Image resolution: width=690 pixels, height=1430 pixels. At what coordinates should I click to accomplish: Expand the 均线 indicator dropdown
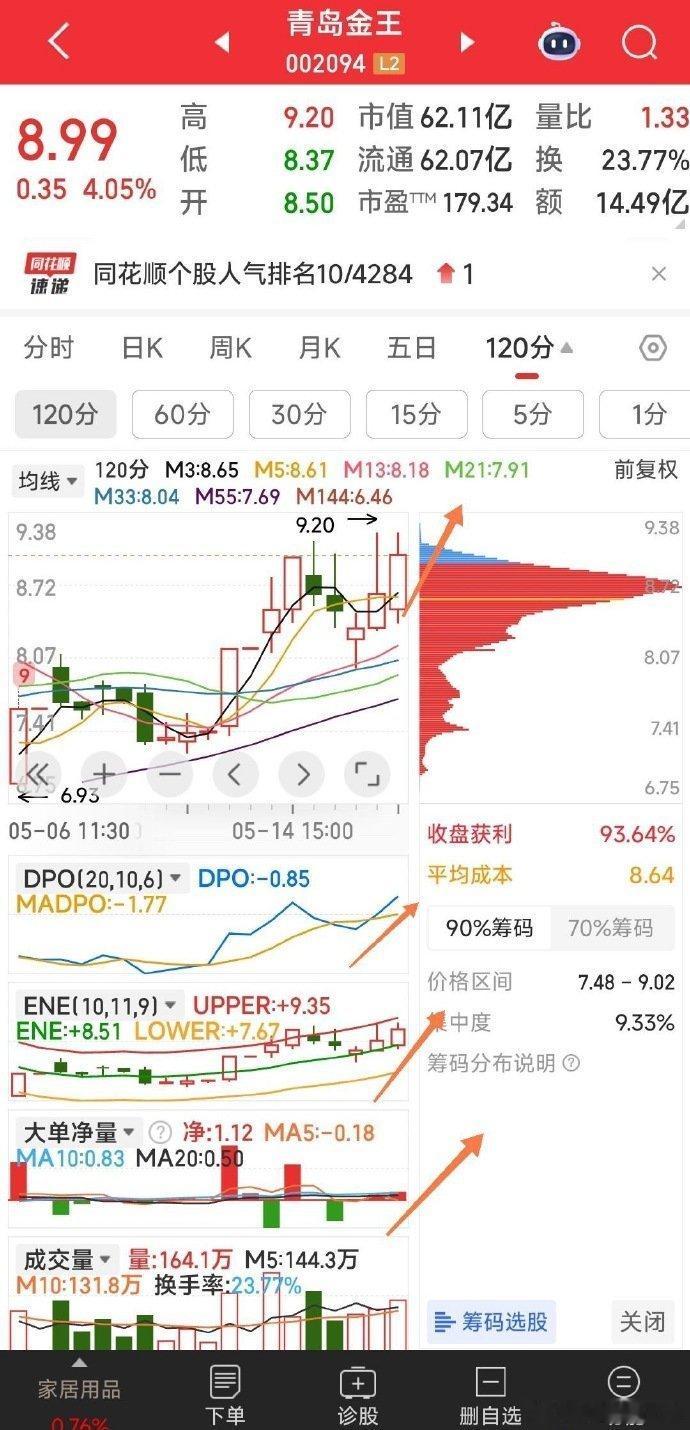coord(48,481)
